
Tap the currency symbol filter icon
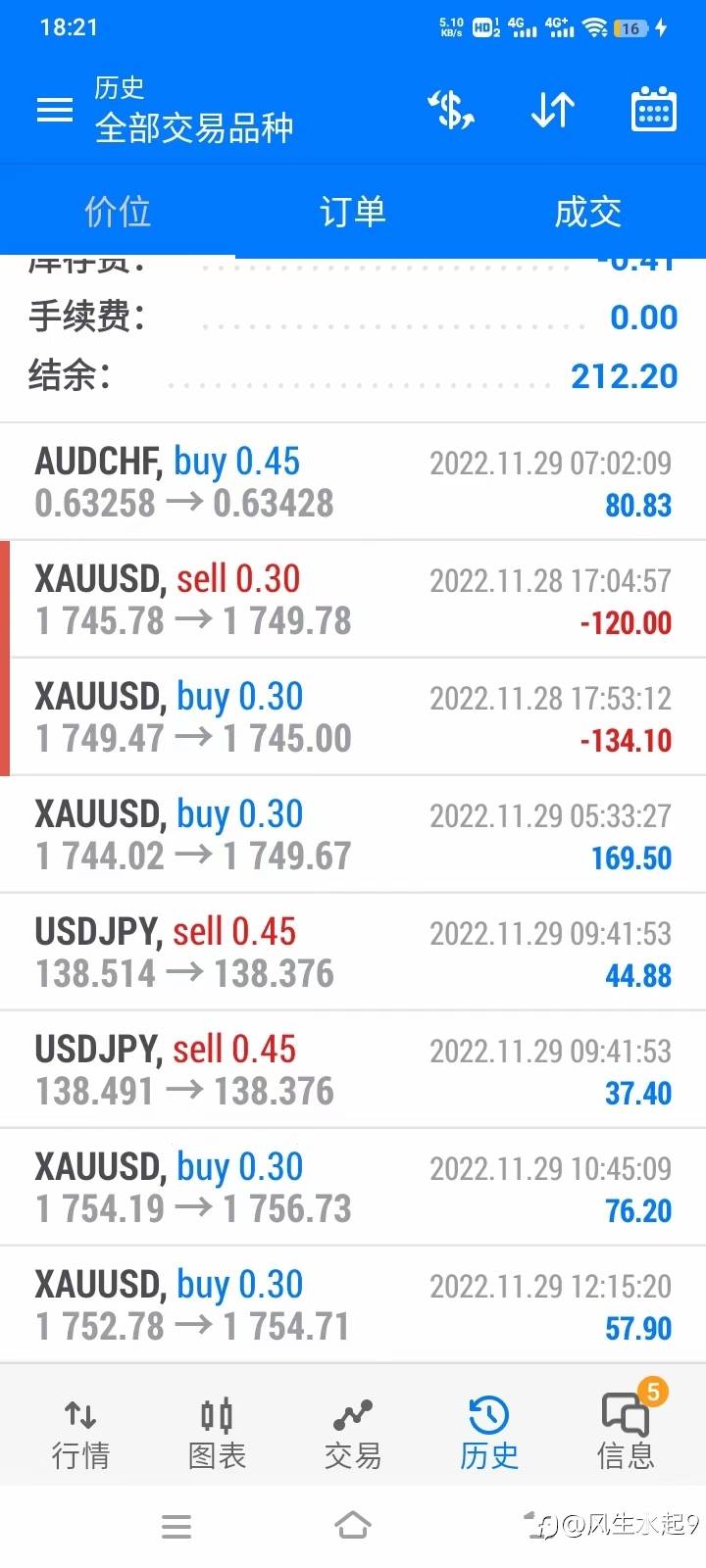click(x=451, y=110)
